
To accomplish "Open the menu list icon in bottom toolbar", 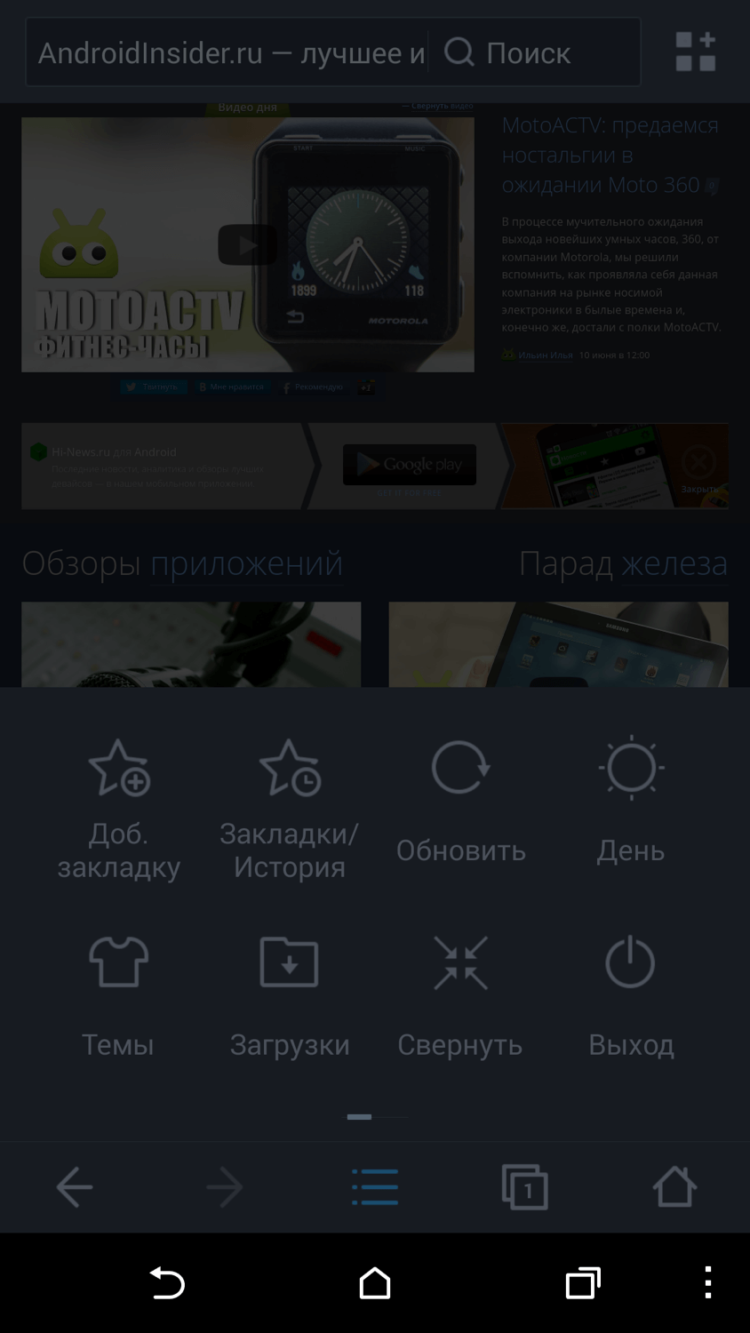I will pyautogui.click(x=375, y=1187).
